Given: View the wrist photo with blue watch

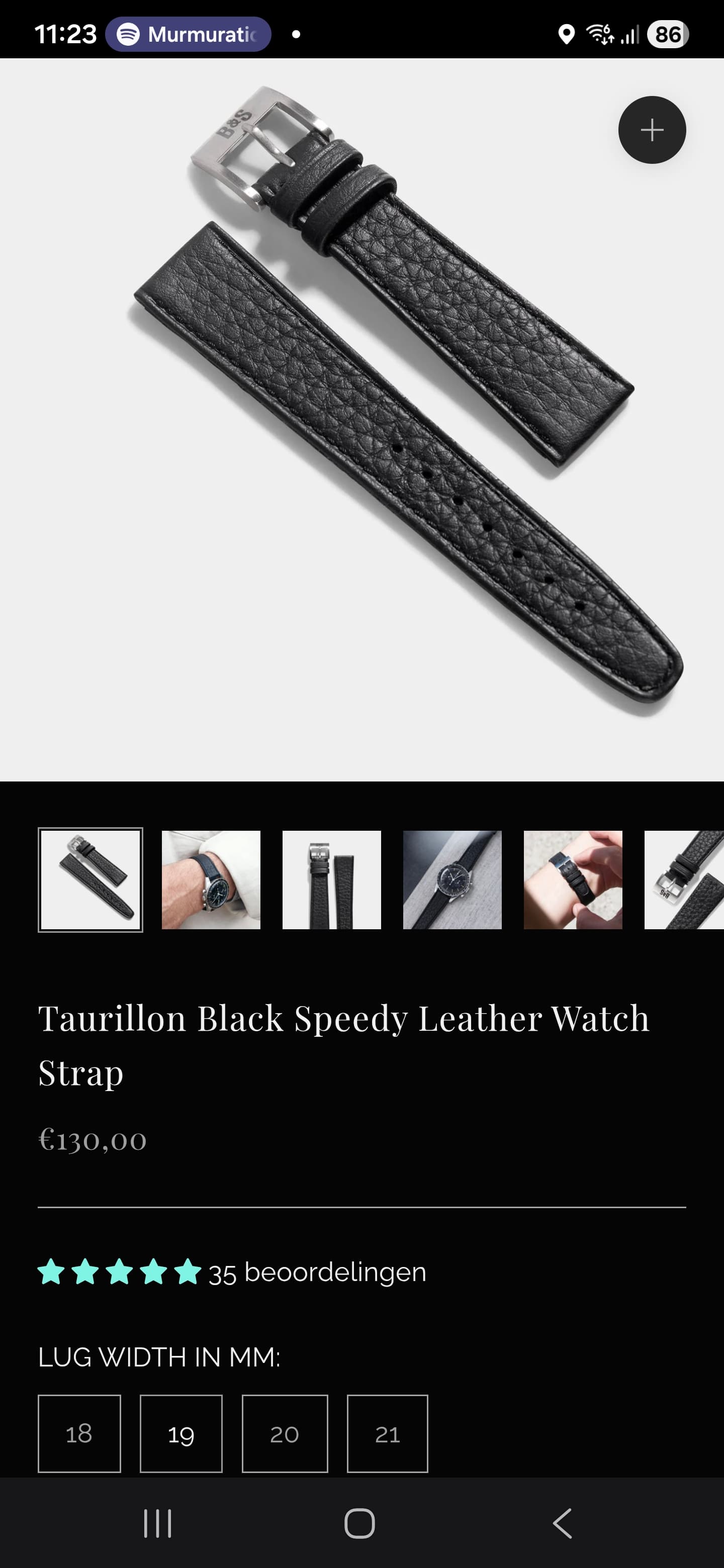Looking at the screenshot, I should [211, 879].
